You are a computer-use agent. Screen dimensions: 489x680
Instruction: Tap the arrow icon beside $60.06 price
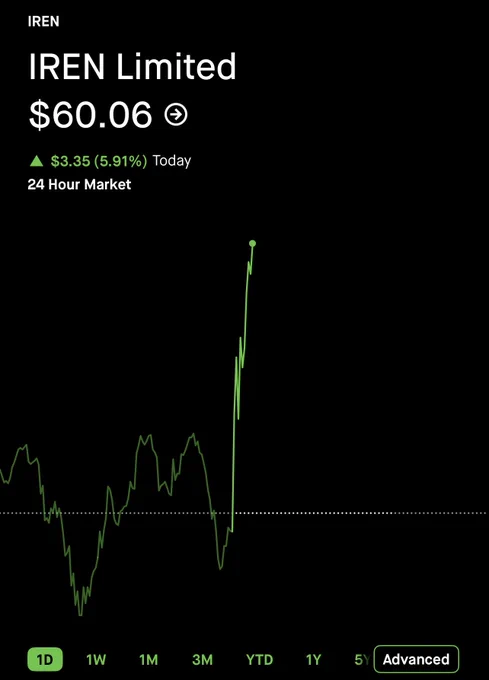coord(176,114)
